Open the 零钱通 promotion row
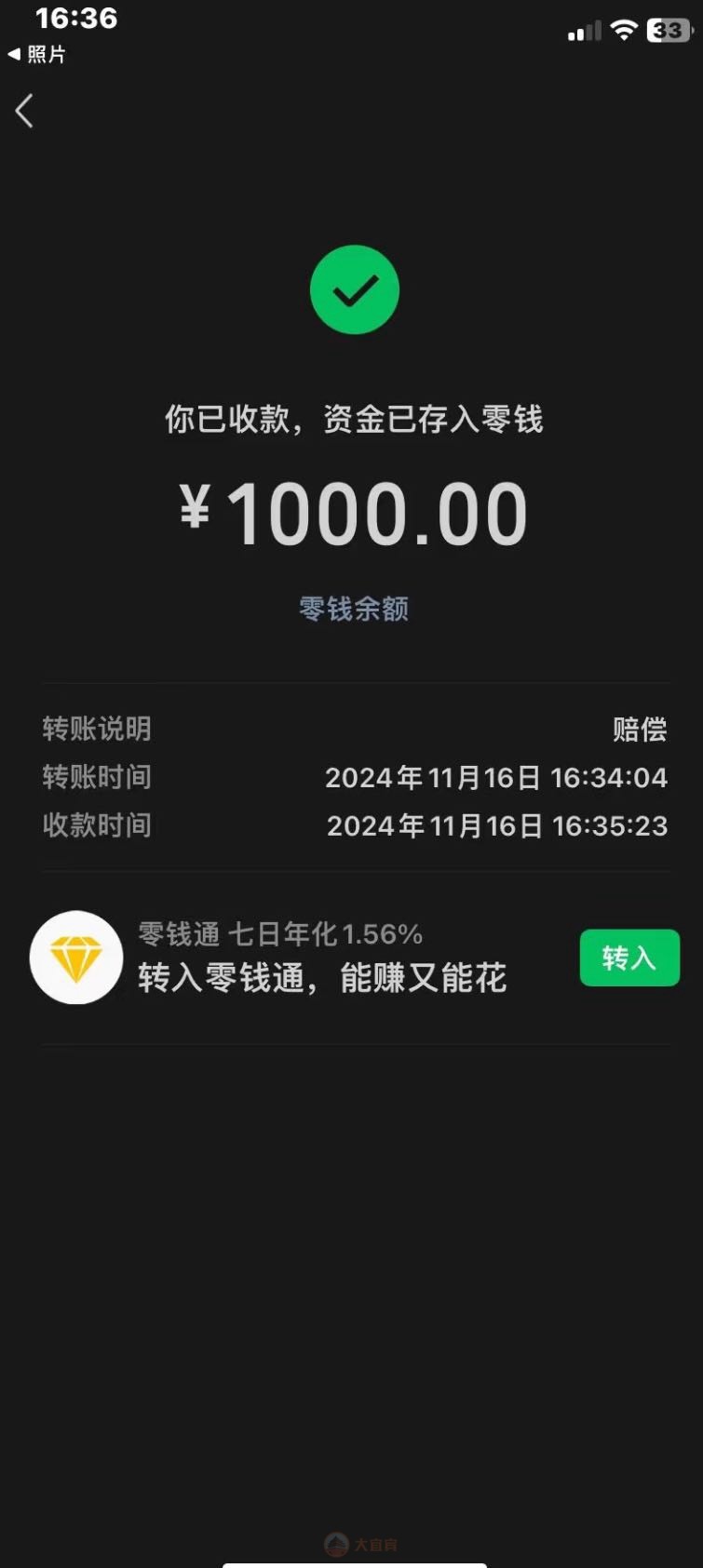Viewport: 703px width, 1568px height. pyautogui.click(x=354, y=958)
